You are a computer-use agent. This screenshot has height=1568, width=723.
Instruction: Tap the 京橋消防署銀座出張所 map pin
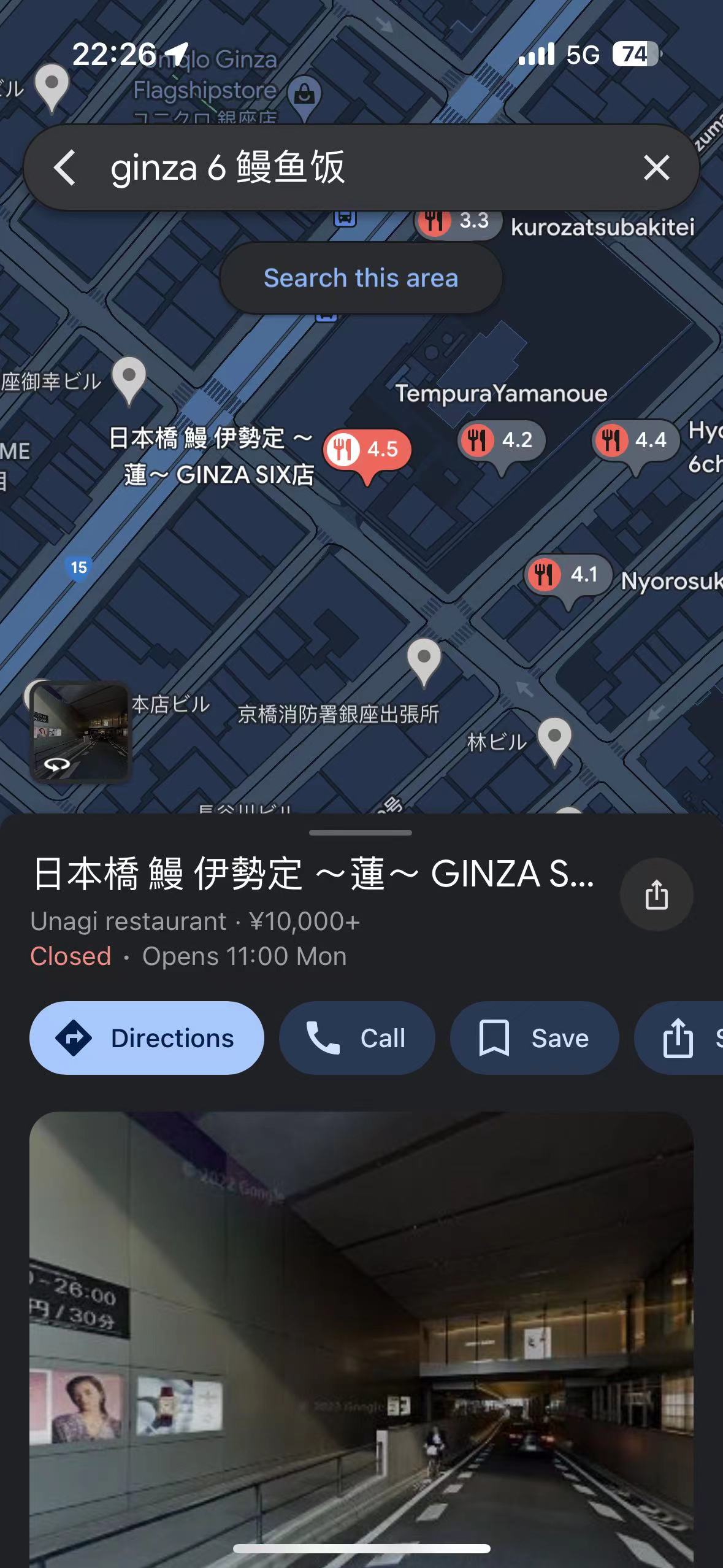point(424,660)
